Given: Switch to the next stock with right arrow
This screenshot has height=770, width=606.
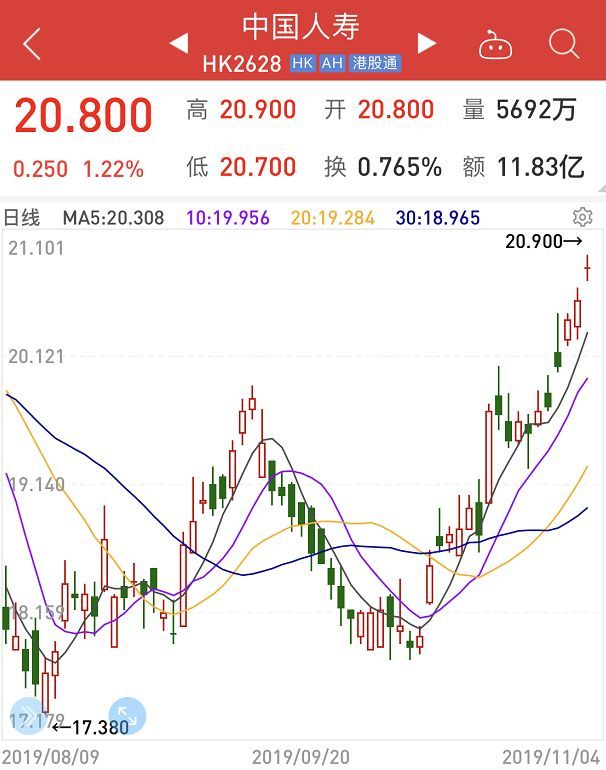Looking at the screenshot, I should [427, 43].
